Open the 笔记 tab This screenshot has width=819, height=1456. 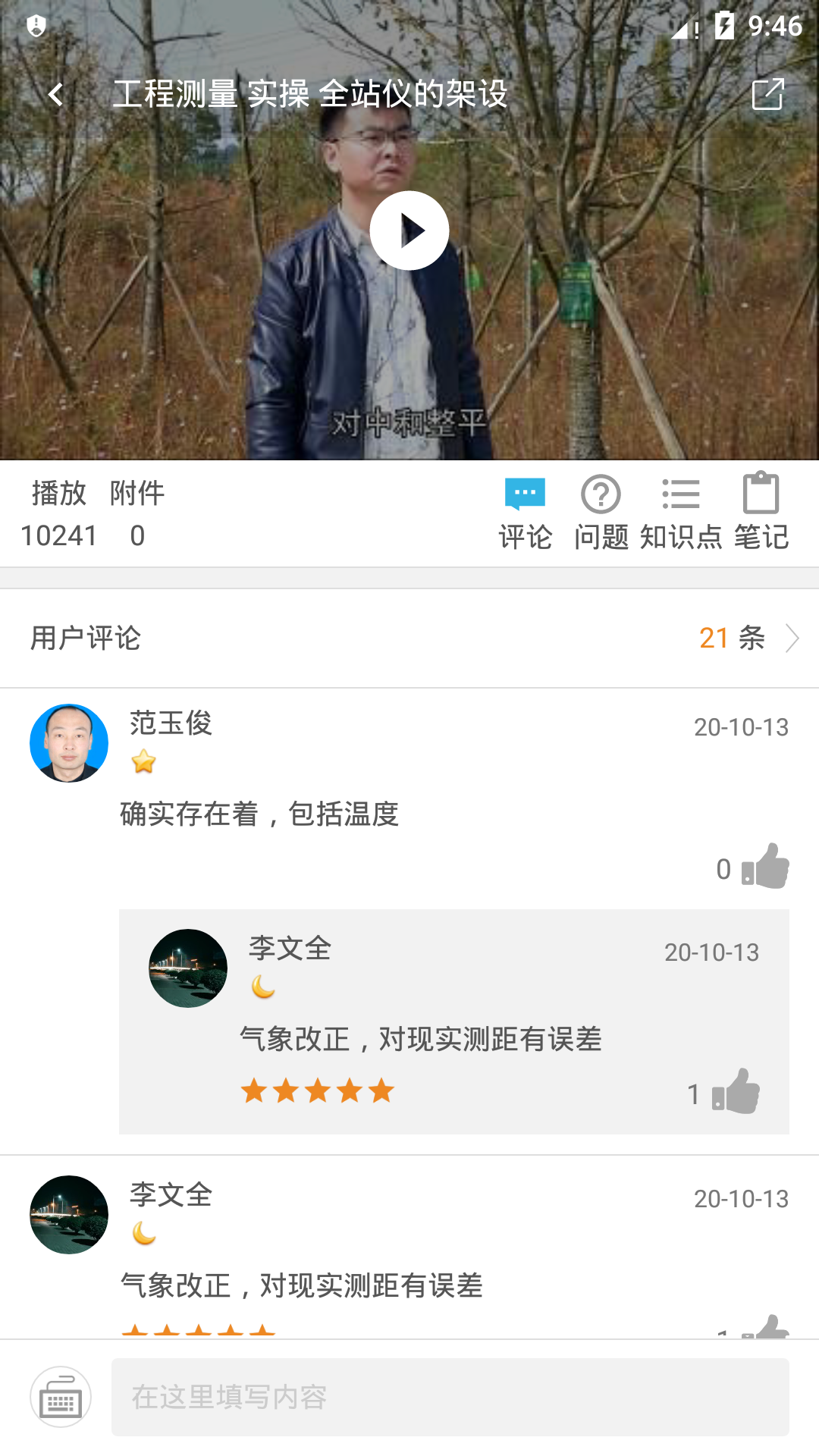pyautogui.click(x=761, y=513)
